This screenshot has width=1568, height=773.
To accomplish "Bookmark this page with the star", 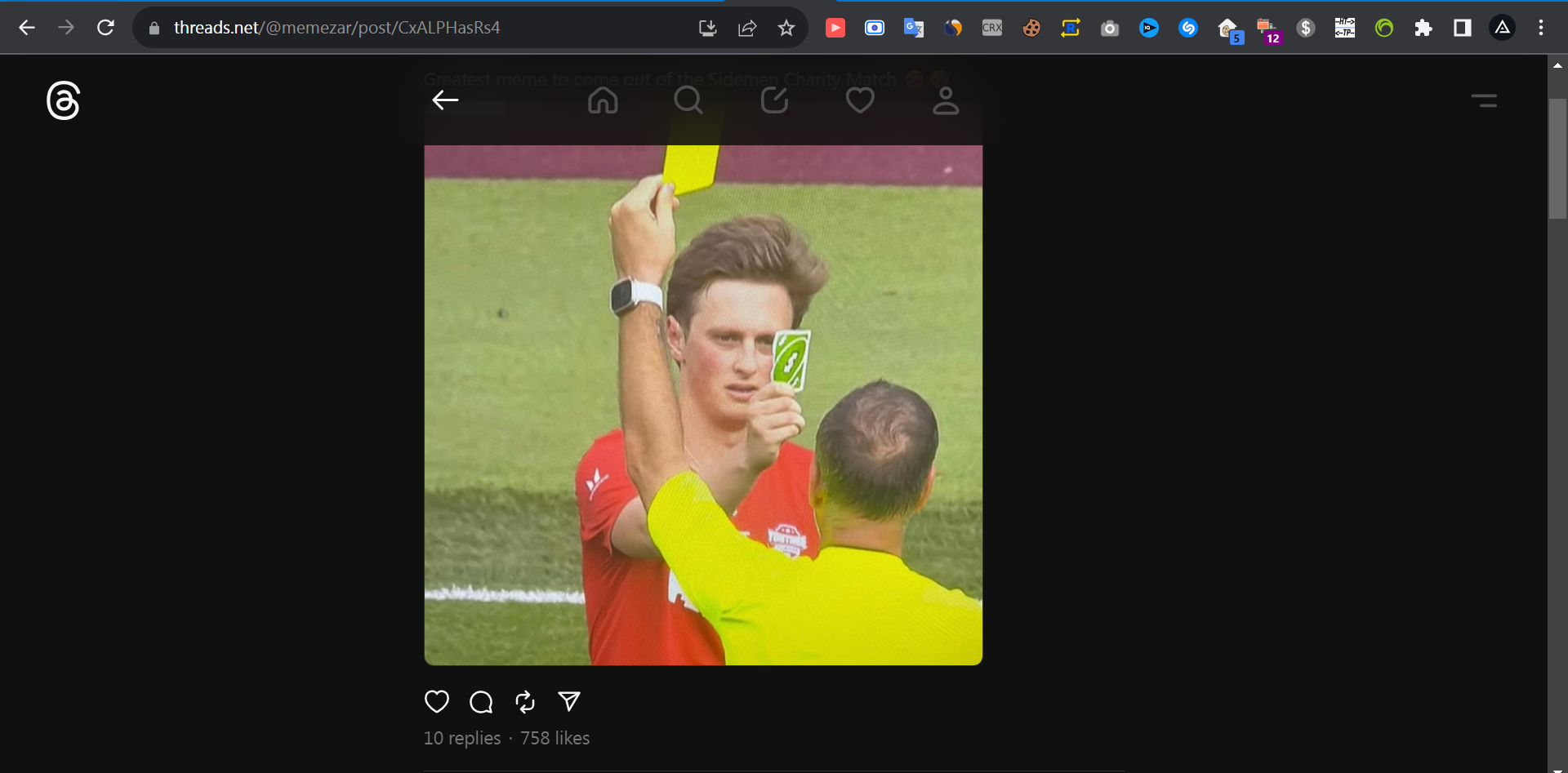I will point(786,28).
